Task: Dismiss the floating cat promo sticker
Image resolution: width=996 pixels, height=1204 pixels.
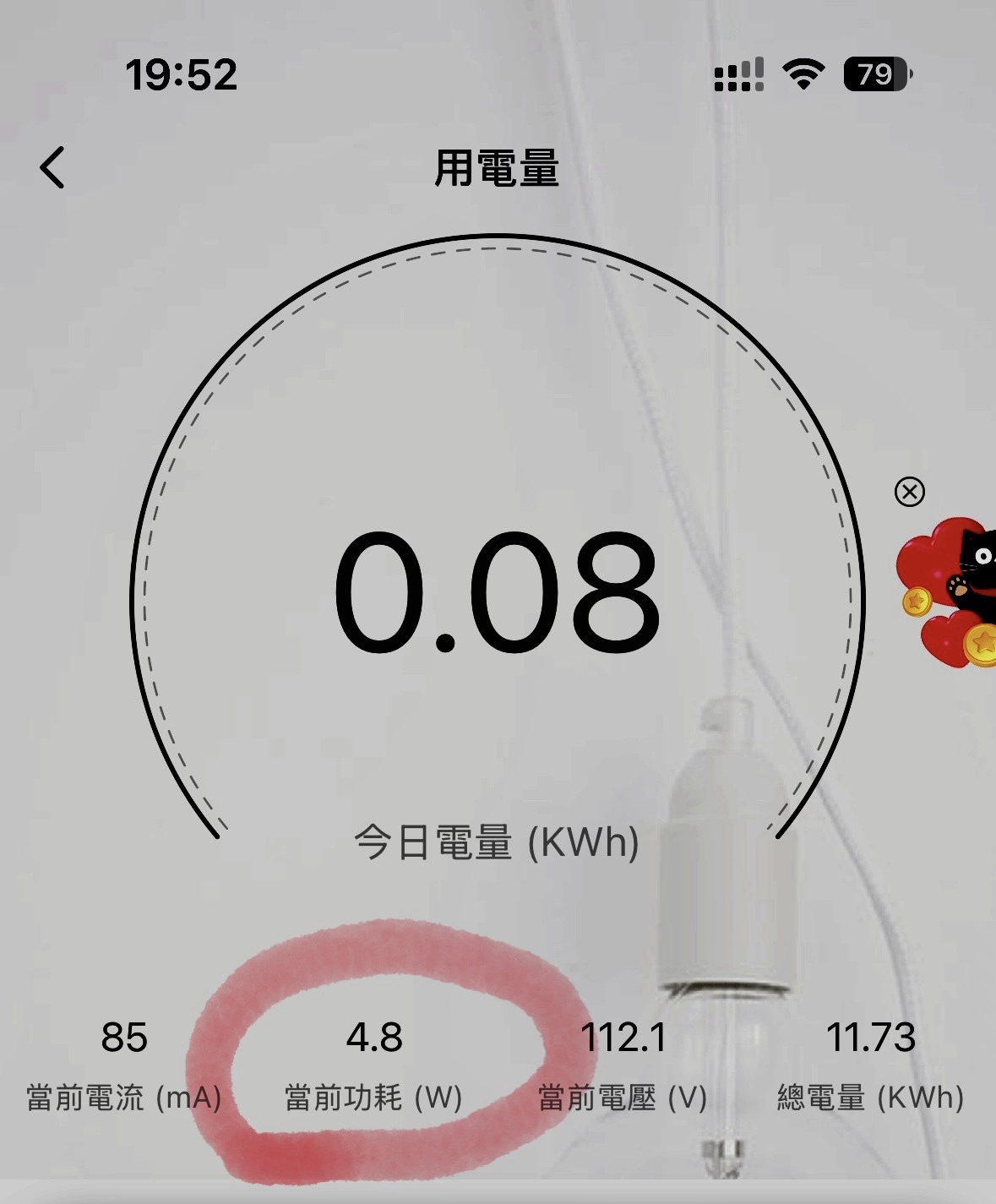Action: tap(909, 492)
